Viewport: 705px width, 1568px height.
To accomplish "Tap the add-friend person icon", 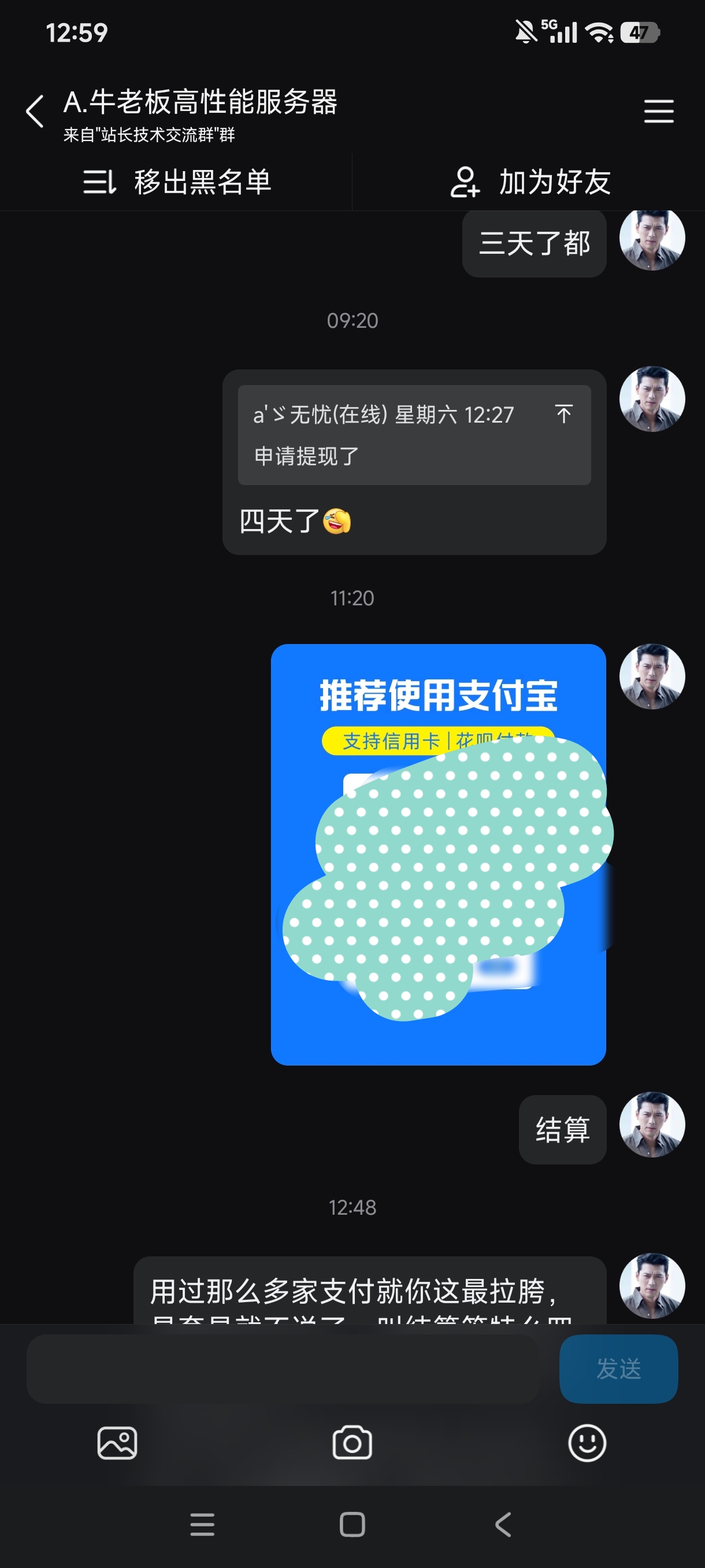I will (x=465, y=181).
